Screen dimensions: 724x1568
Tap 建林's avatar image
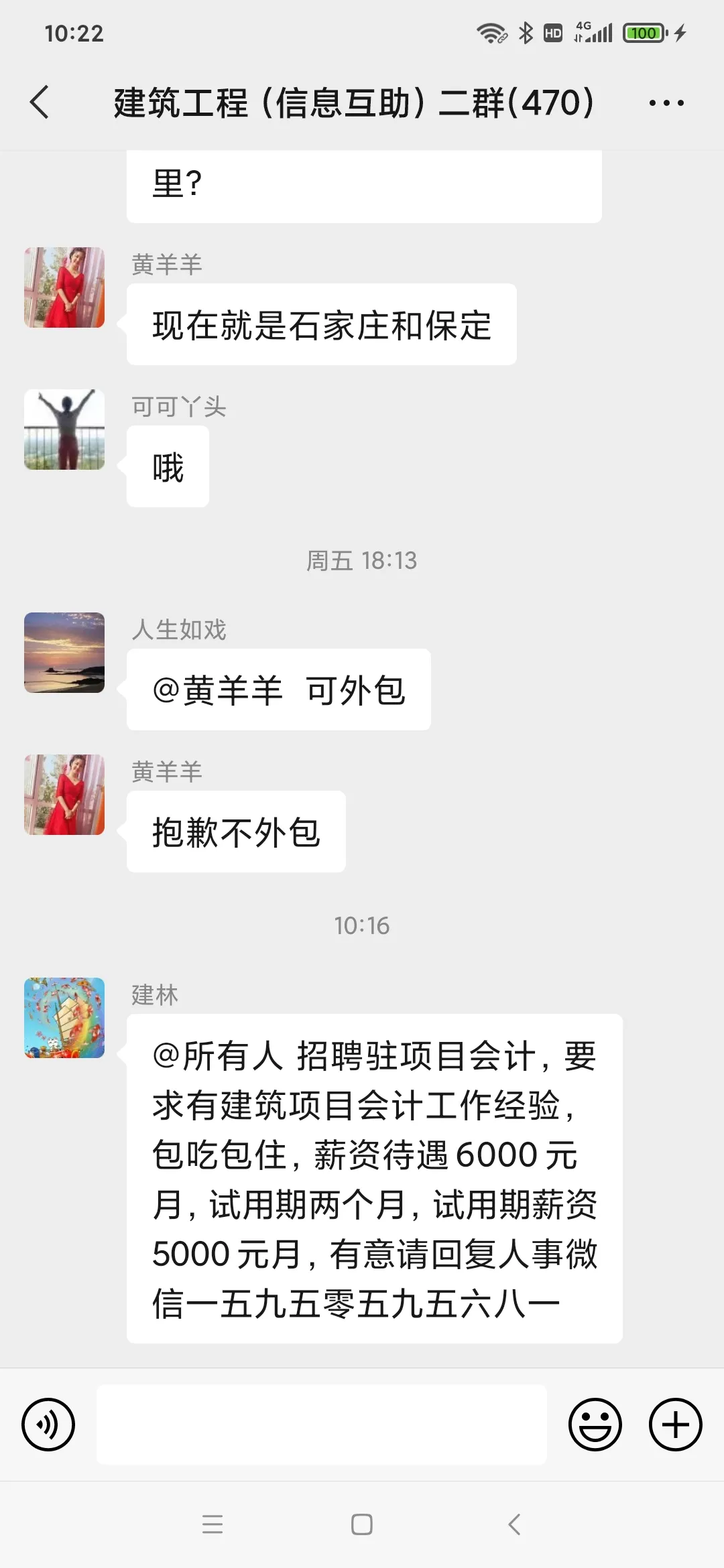[64, 1019]
